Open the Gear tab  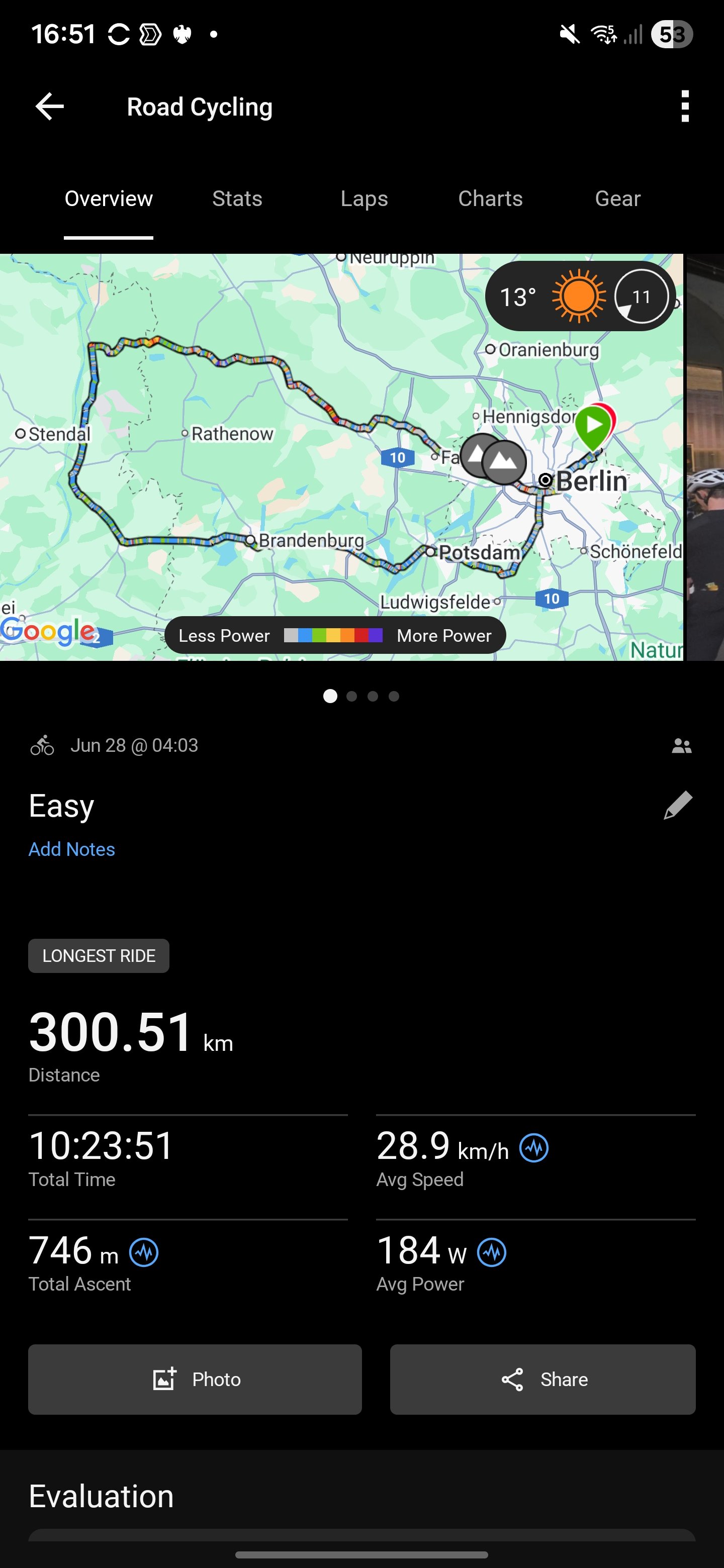(617, 199)
